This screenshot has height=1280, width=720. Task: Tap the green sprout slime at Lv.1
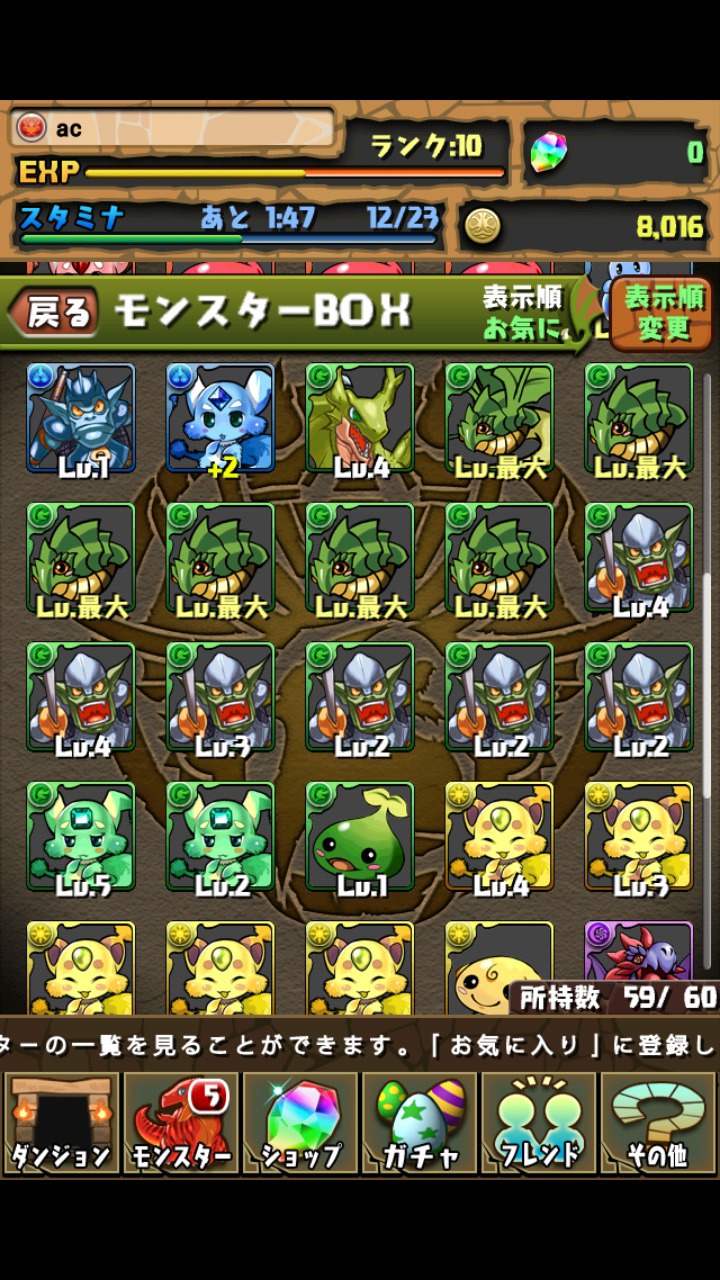click(x=360, y=837)
